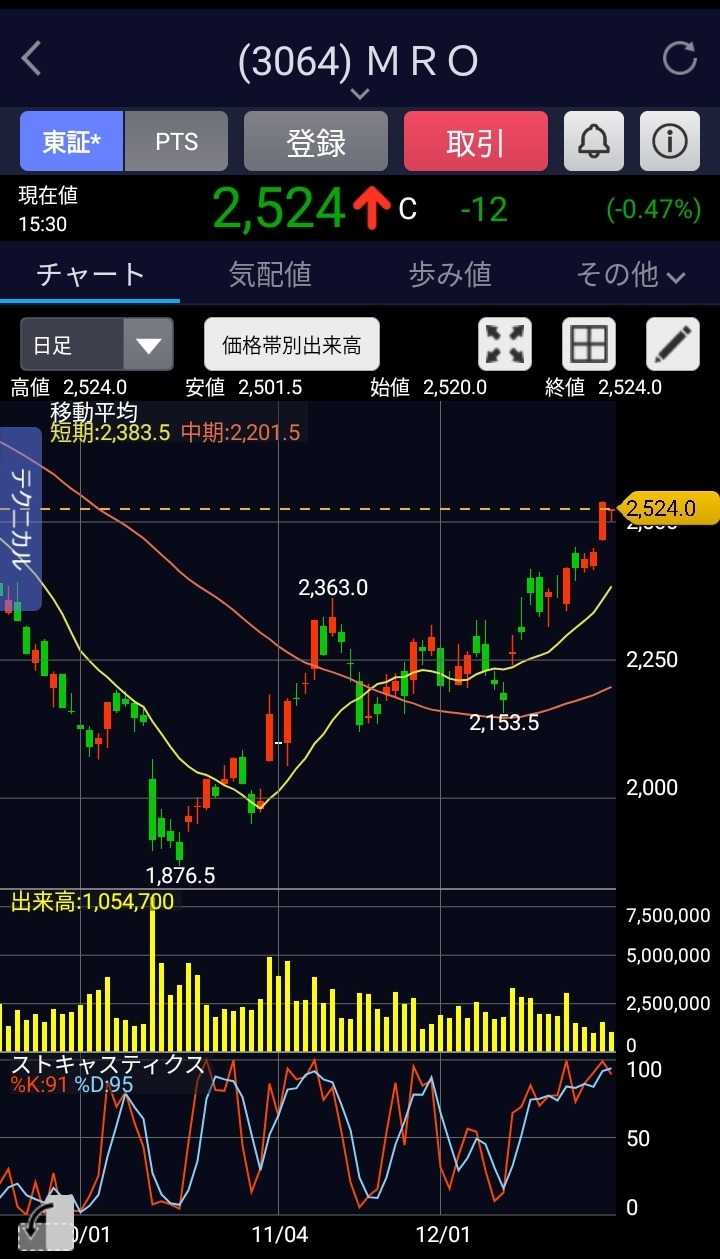Open the stock info icon

669,142
